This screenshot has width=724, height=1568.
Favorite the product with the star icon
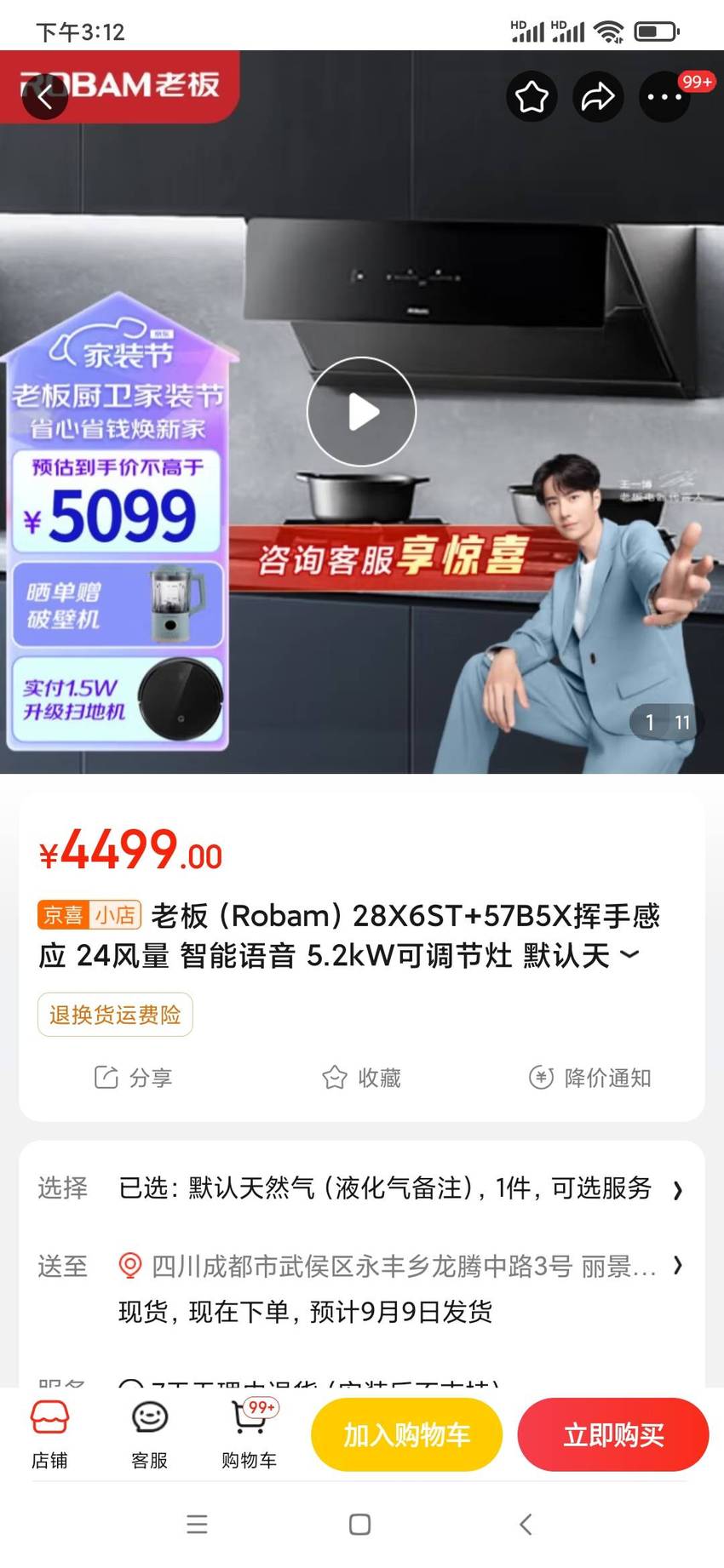[x=532, y=96]
